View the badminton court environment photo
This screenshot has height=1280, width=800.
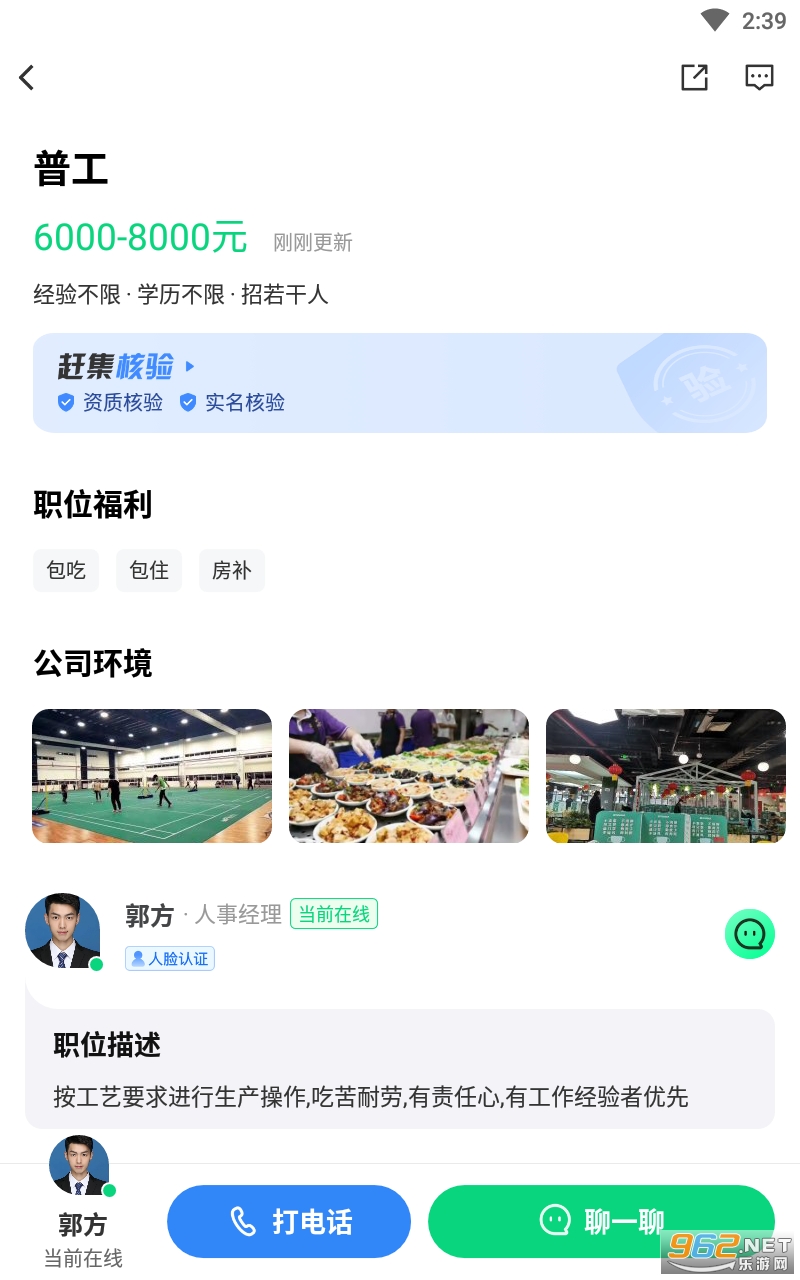click(152, 776)
